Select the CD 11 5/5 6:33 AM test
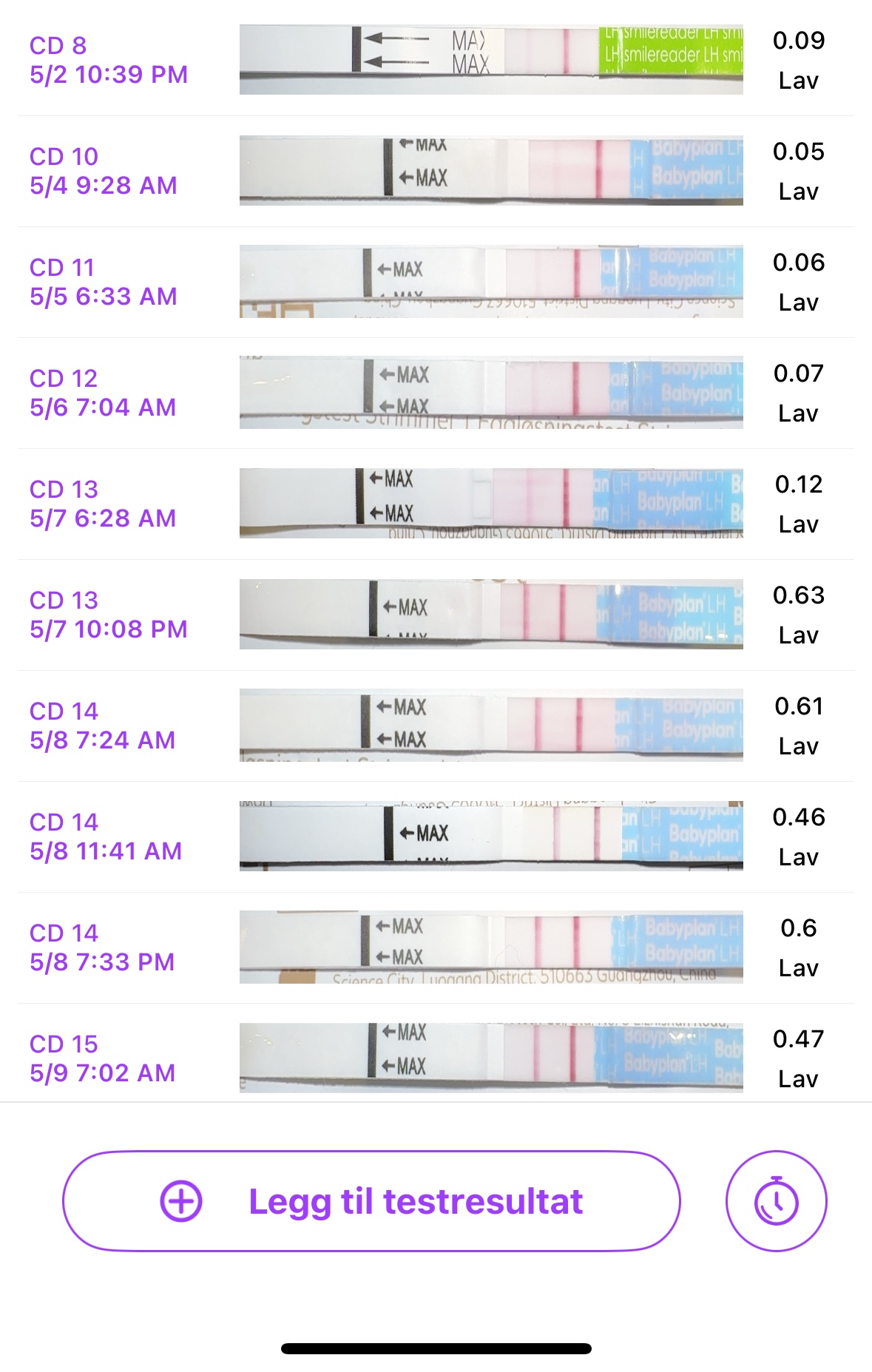This screenshot has height=1372, width=872. click(x=435, y=282)
